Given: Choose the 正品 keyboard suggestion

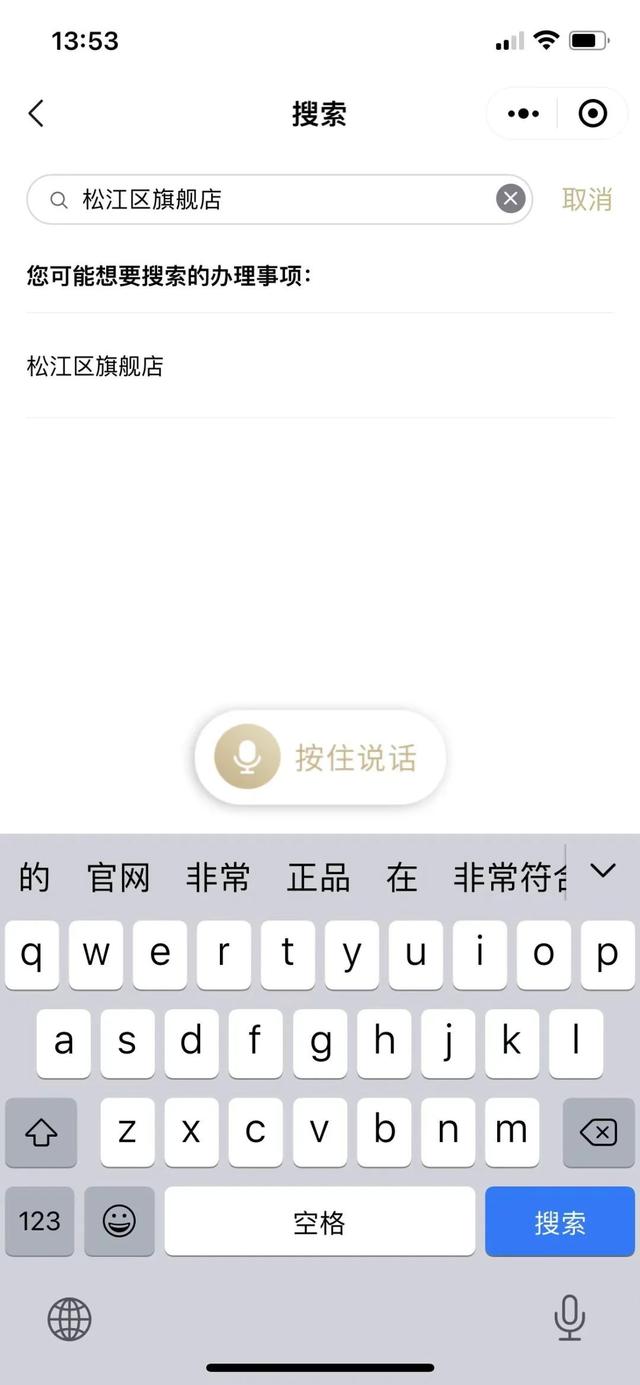Looking at the screenshot, I should (x=319, y=878).
